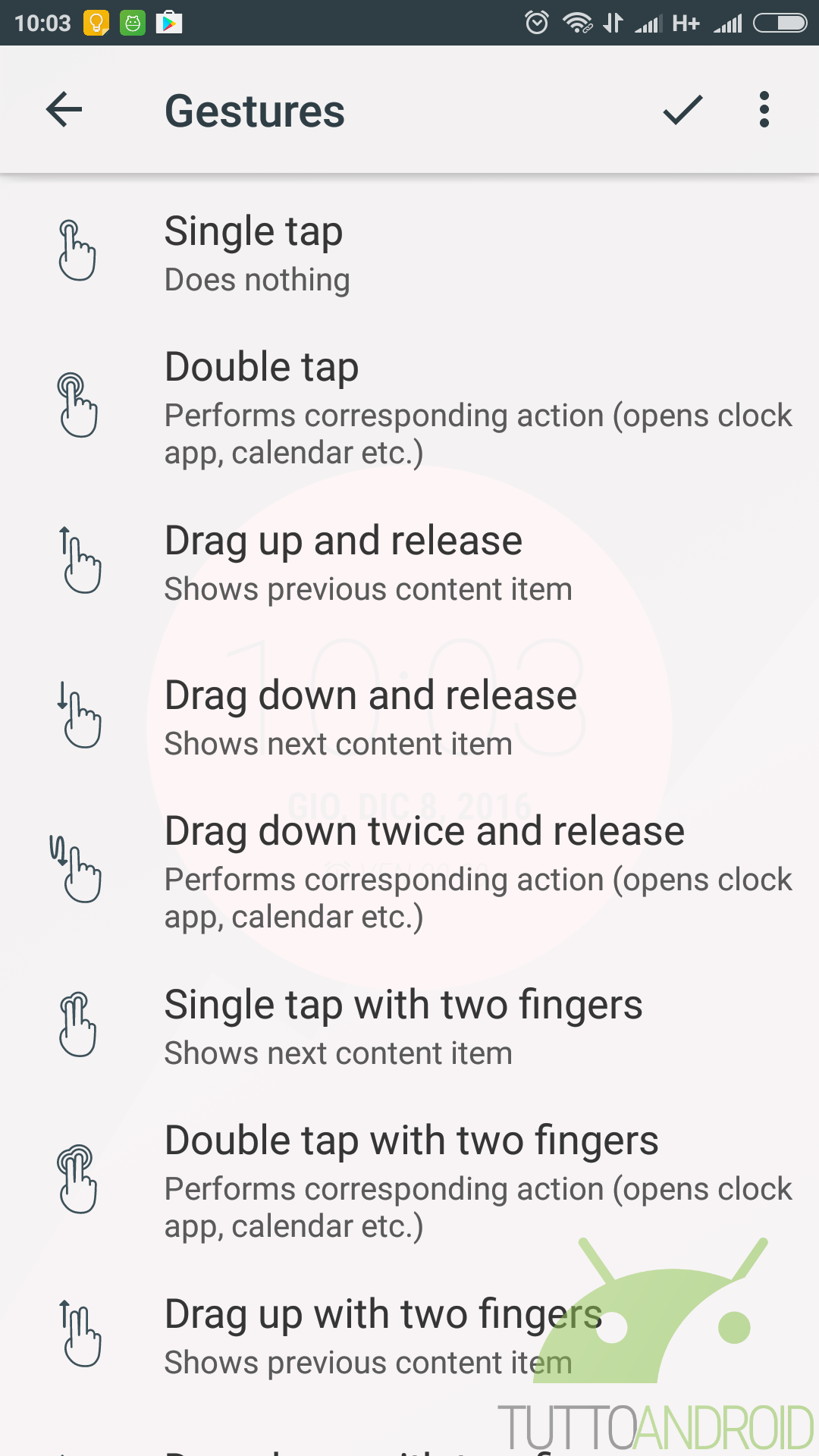Open Double tap with two fingers
This screenshot has height=1456, width=819.
coord(409,1181)
